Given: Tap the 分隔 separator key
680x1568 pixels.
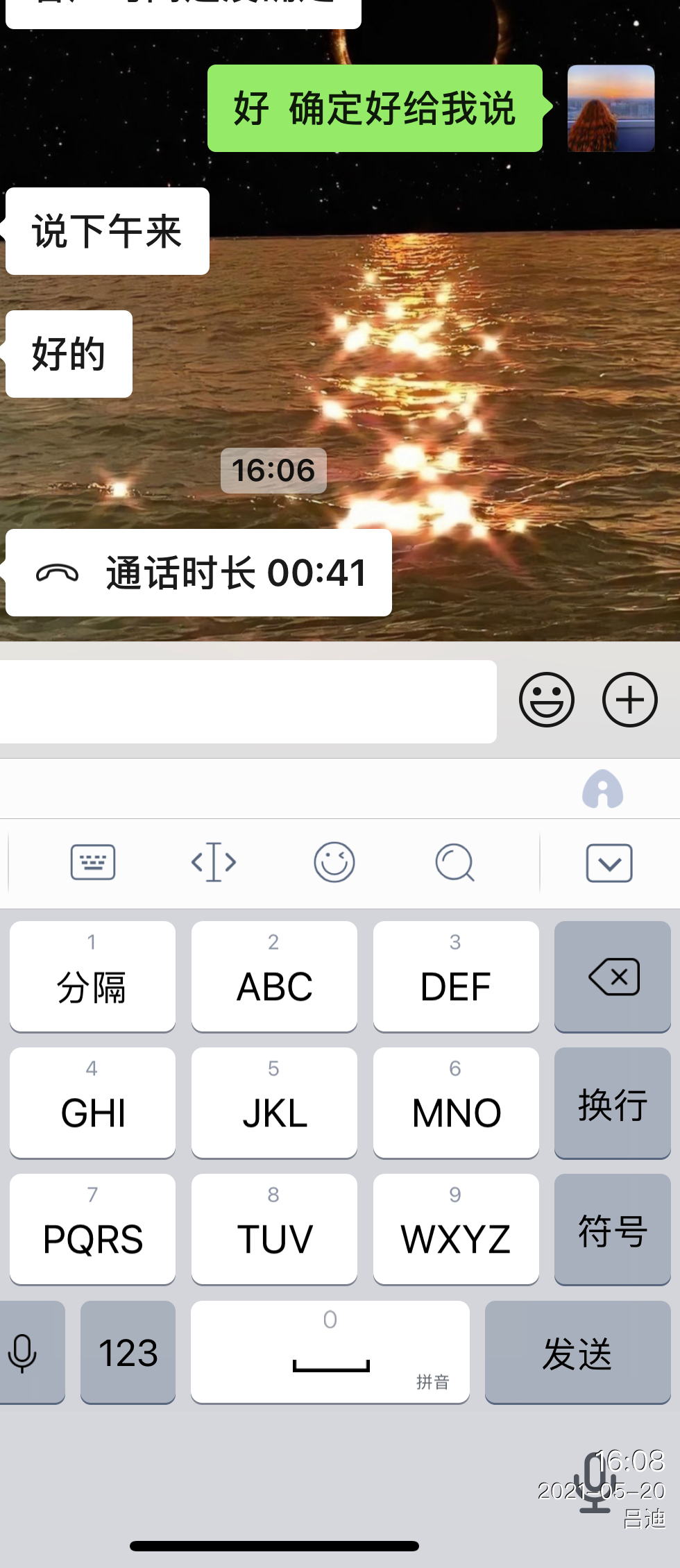Looking at the screenshot, I should [x=92, y=977].
